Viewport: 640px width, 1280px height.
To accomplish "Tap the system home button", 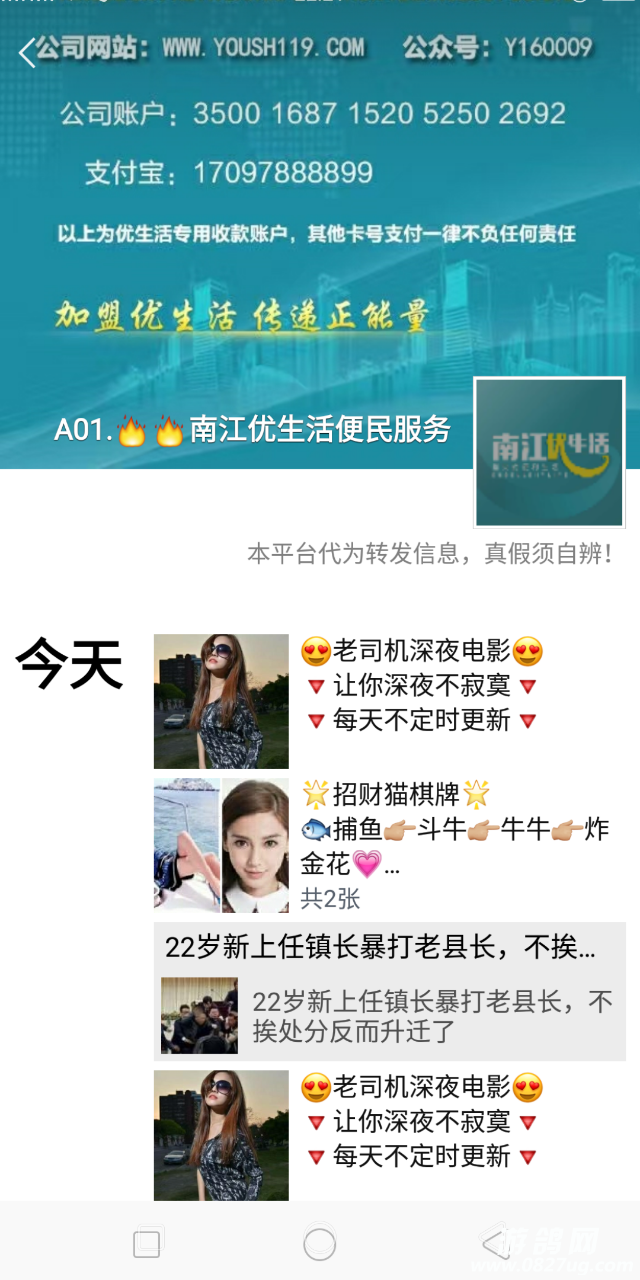I will pyautogui.click(x=319, y=1243).
